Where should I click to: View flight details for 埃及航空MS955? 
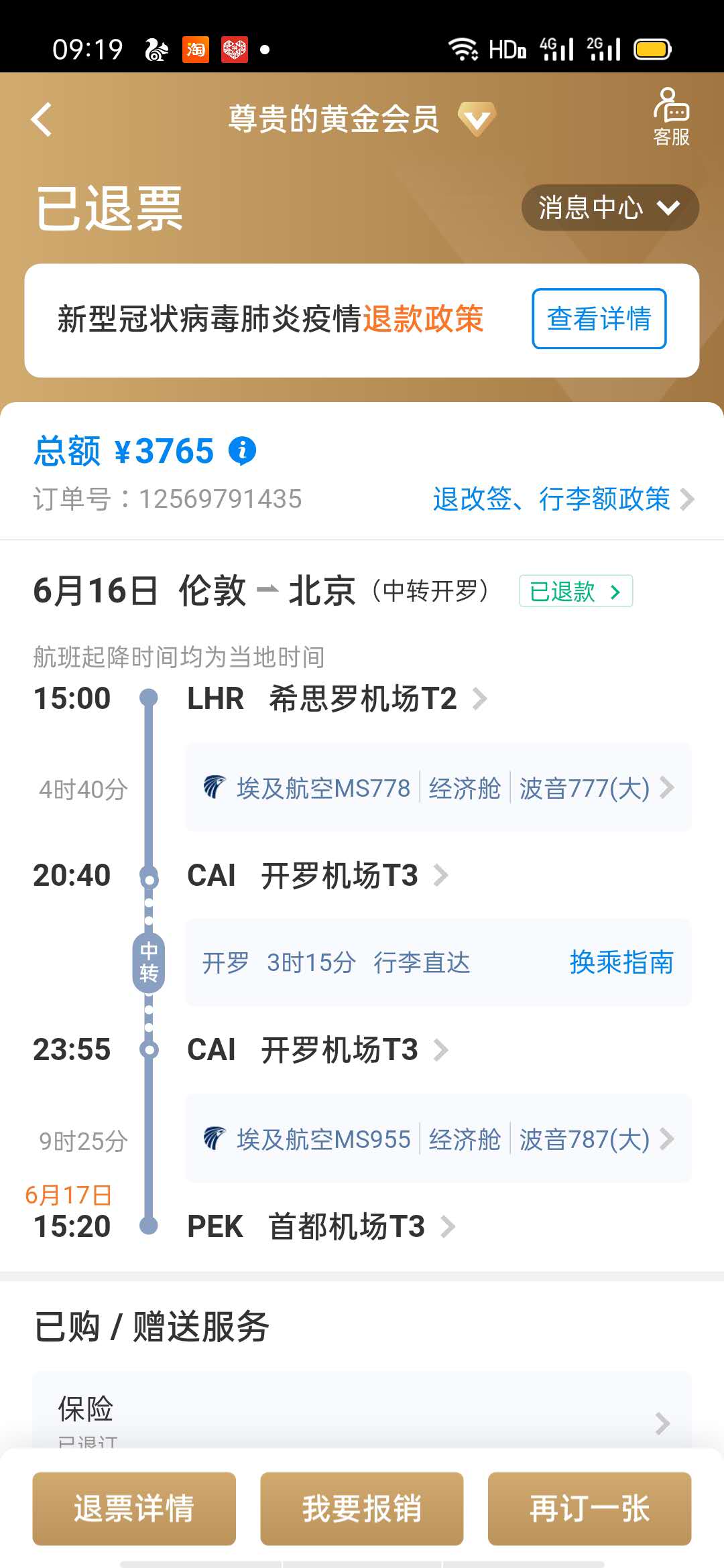coord(438,1139)
